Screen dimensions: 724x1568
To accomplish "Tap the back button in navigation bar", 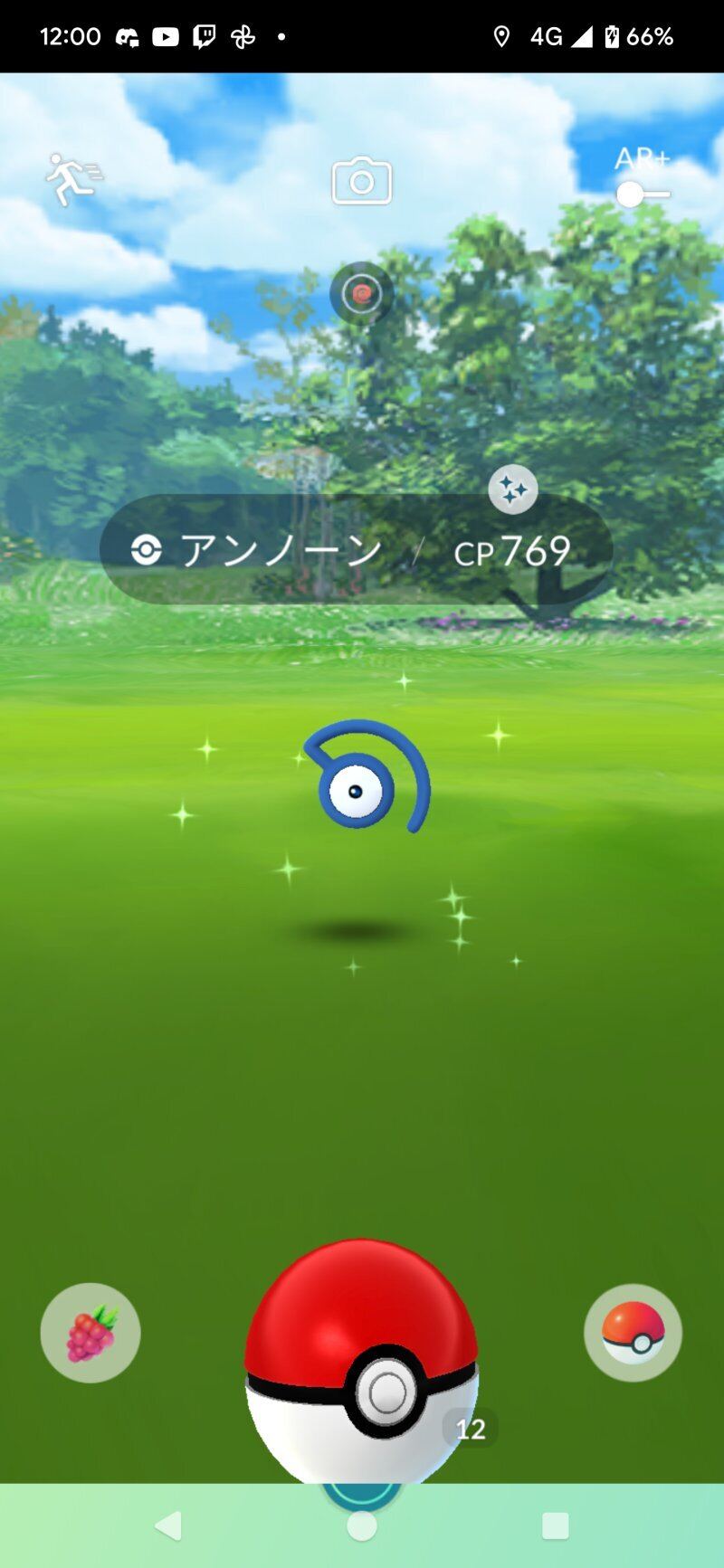I will 168,1526.
